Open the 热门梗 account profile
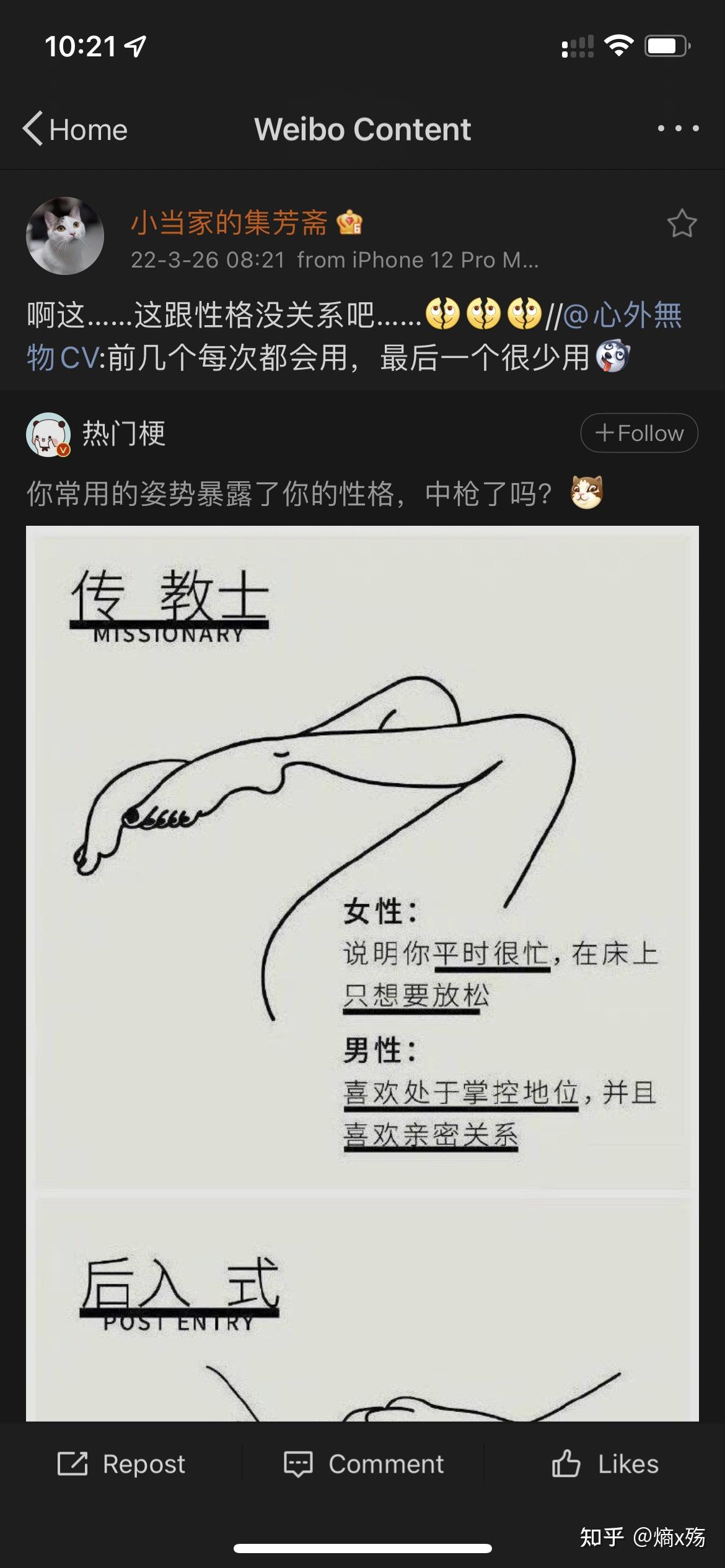Screen dimensions: 725x1568 (x=123, y=433)
